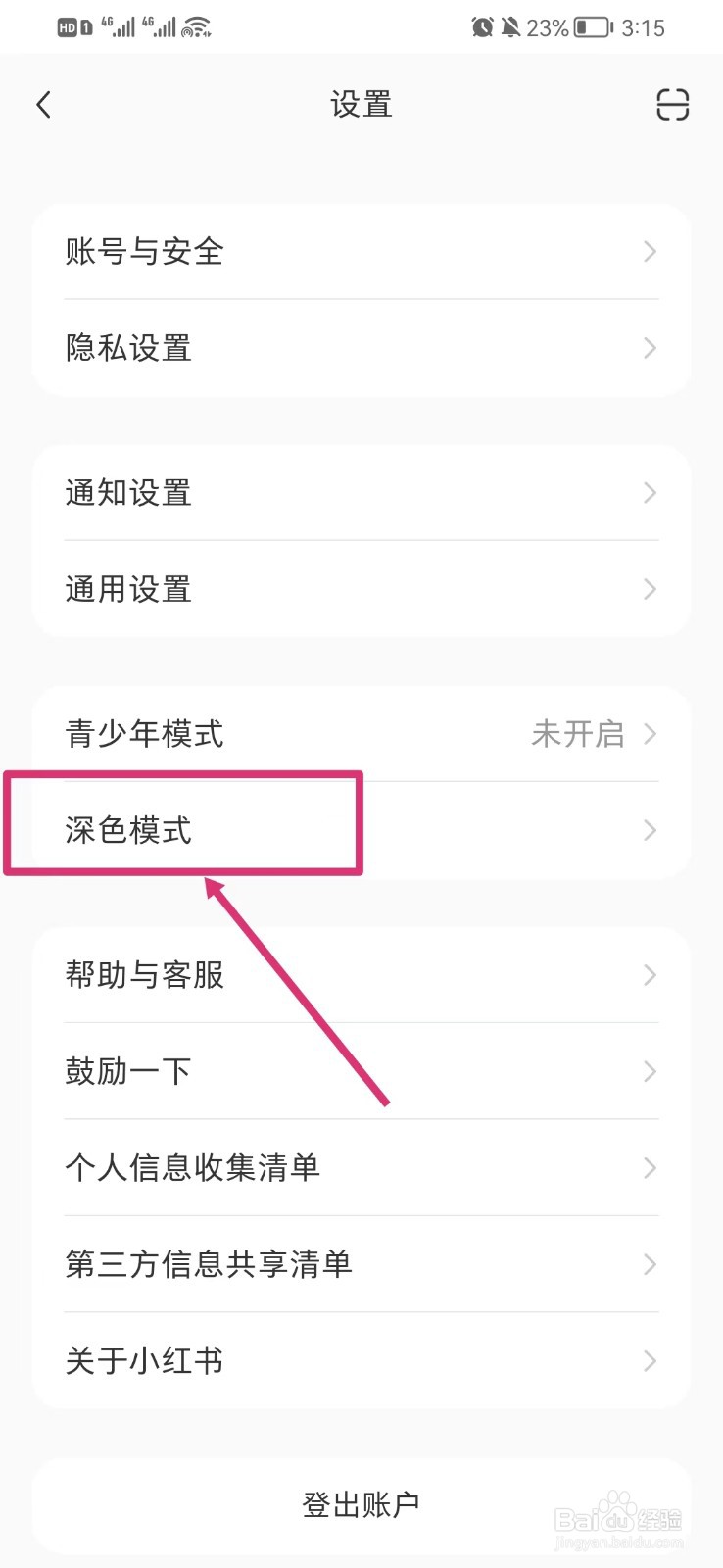Image resolution: width=723 pixels, height=1568 pixels.
Task: Open 通知设置 to manage notifications
Action: [x=361, y=493]
